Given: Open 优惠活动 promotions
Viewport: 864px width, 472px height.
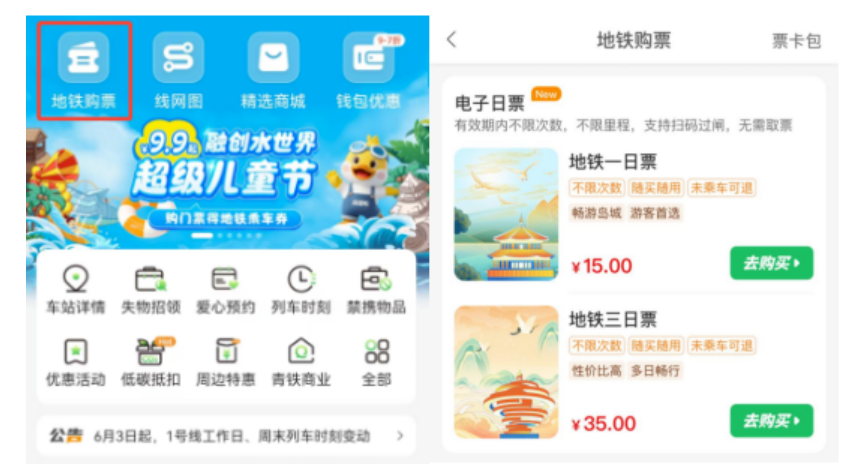Looking at the screenshot, I should coord(75,362).
